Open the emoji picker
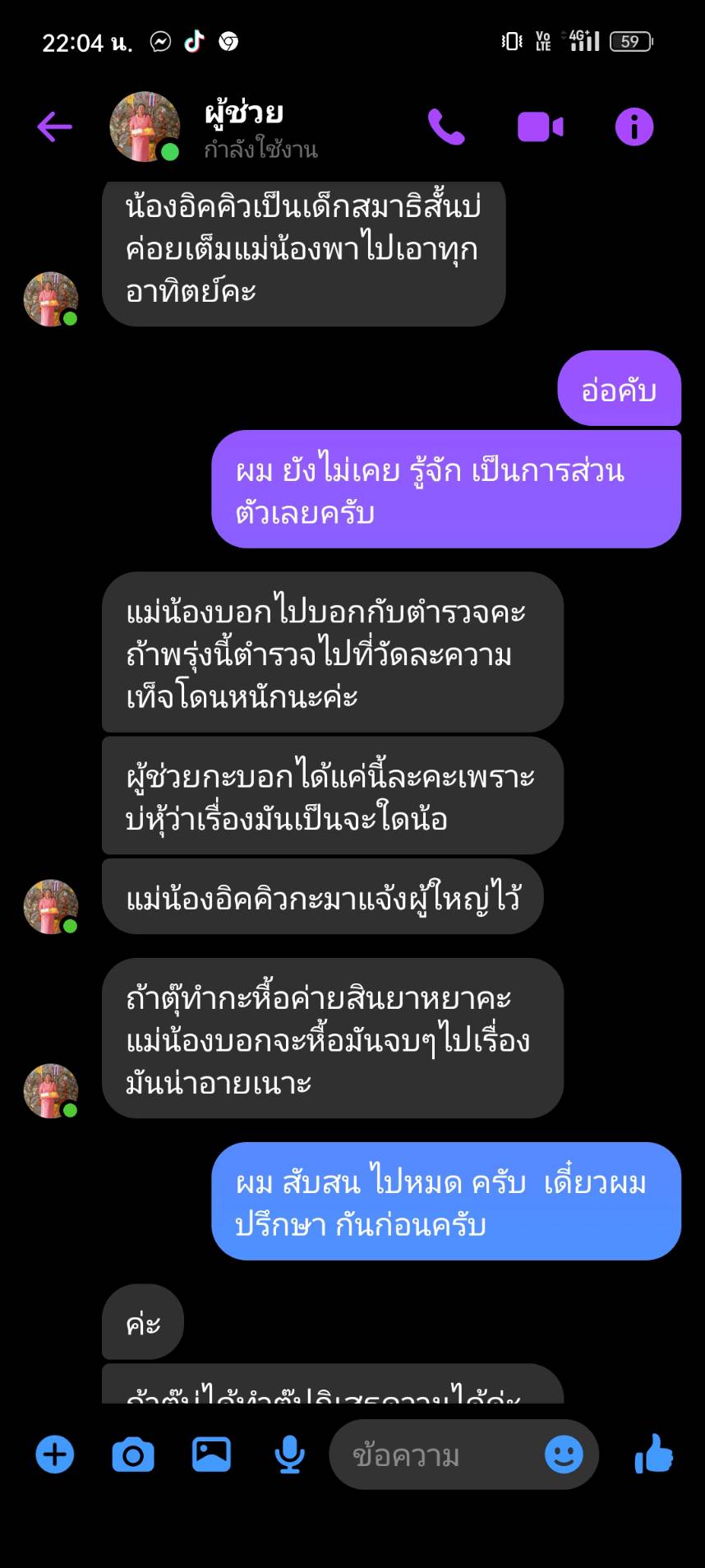The width and height of the screenshot is (705, 1568). coord(564,1455)
